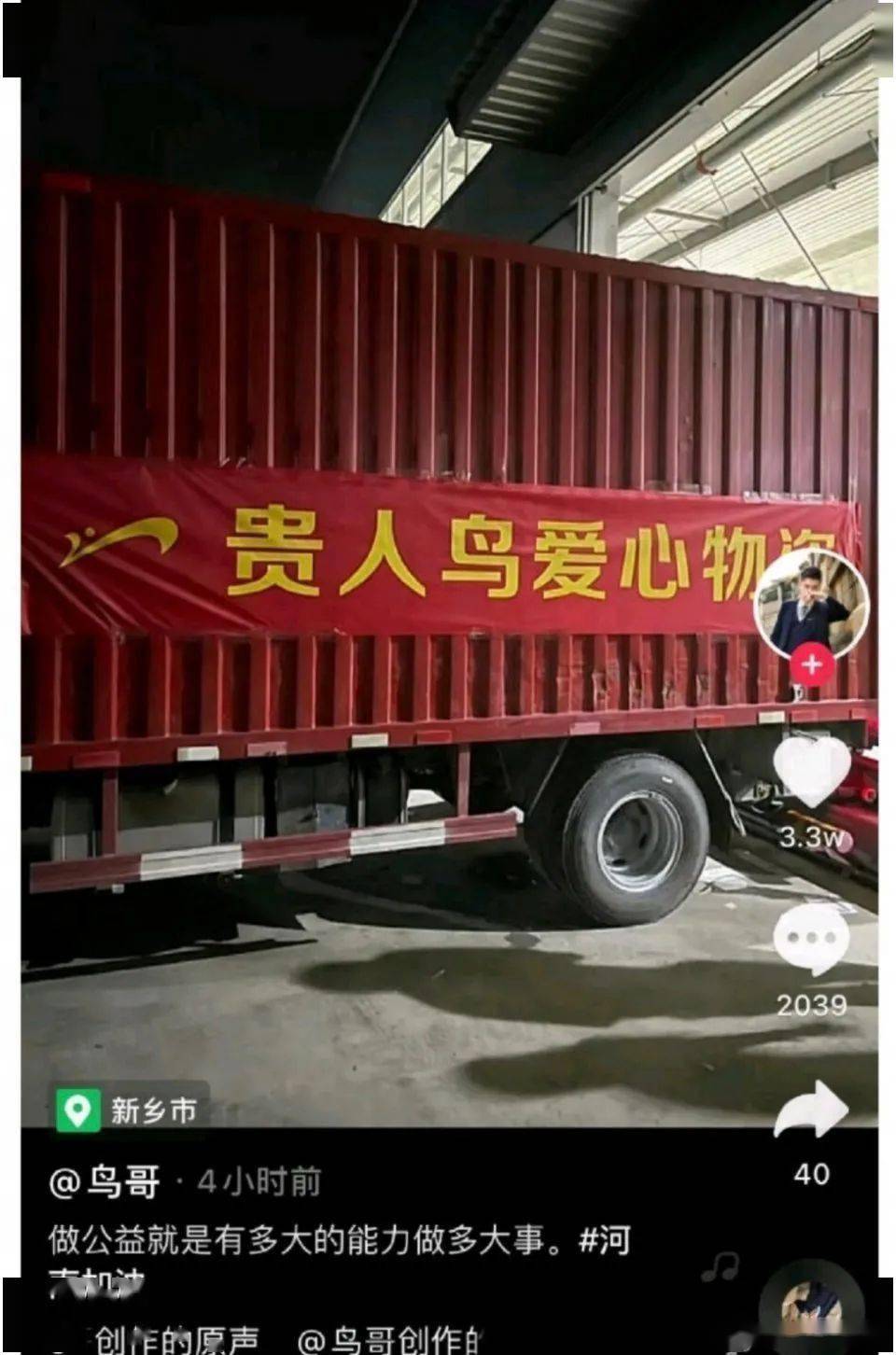The height and width of the screenshot is (1355, 896).
Task: Follow the creator with the red plus button
Action: (811, 664)
